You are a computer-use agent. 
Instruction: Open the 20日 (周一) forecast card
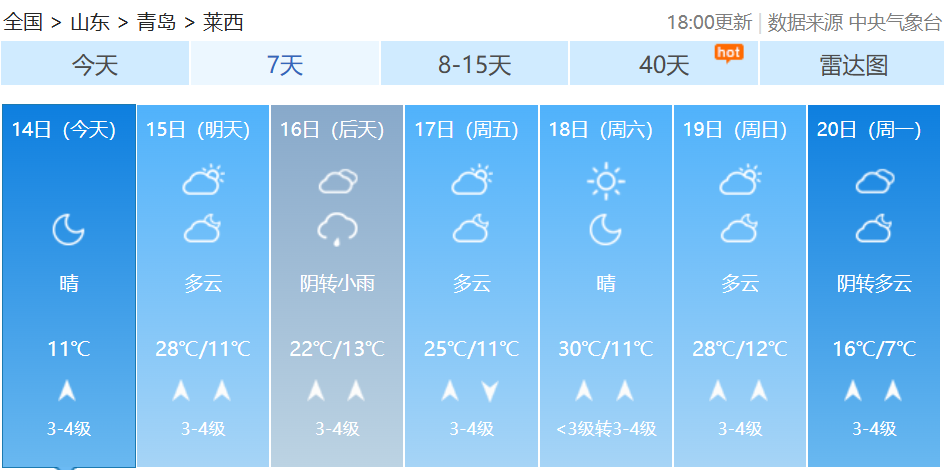874,285
